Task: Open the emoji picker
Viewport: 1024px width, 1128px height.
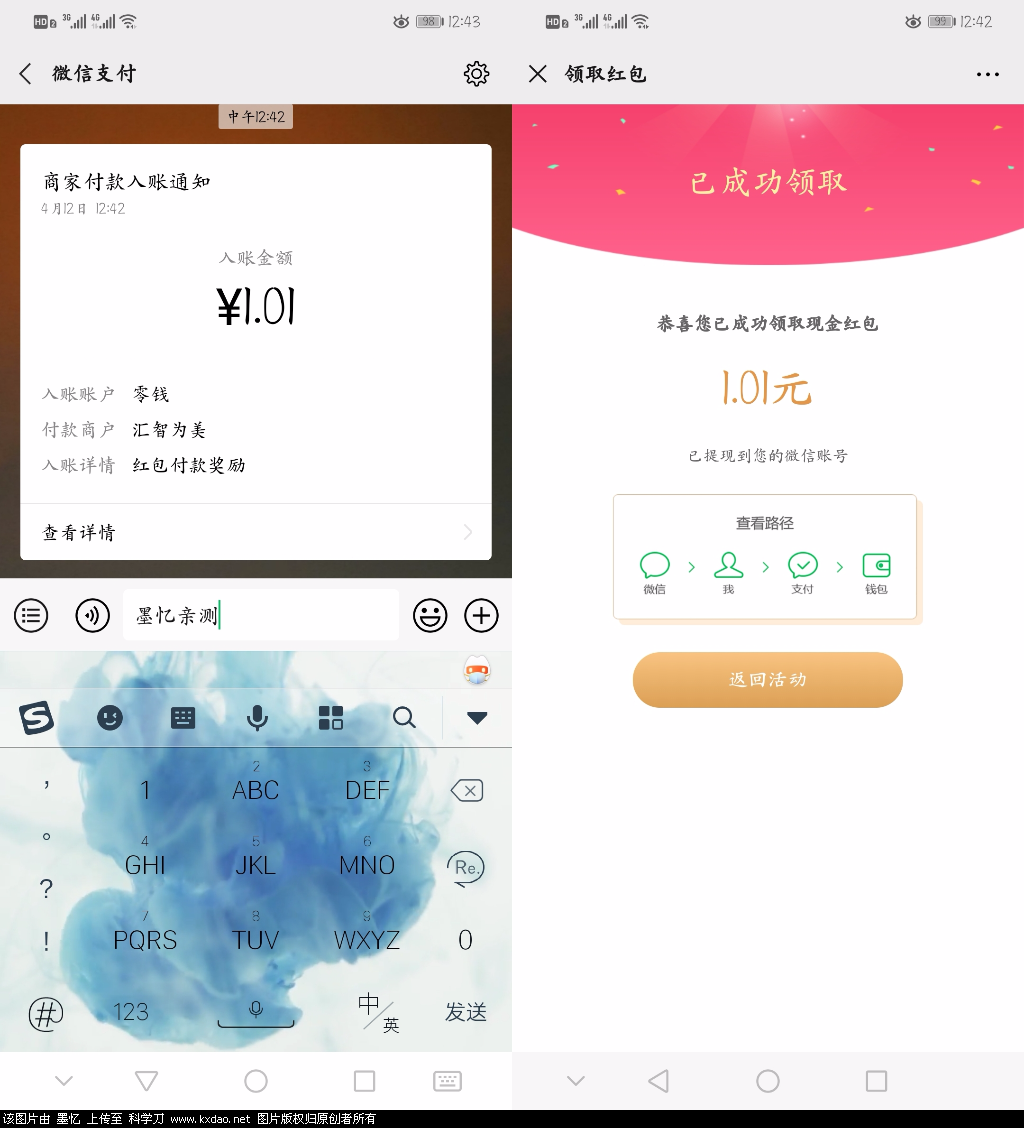Action: pyautogui.click(x=430, y=615)
